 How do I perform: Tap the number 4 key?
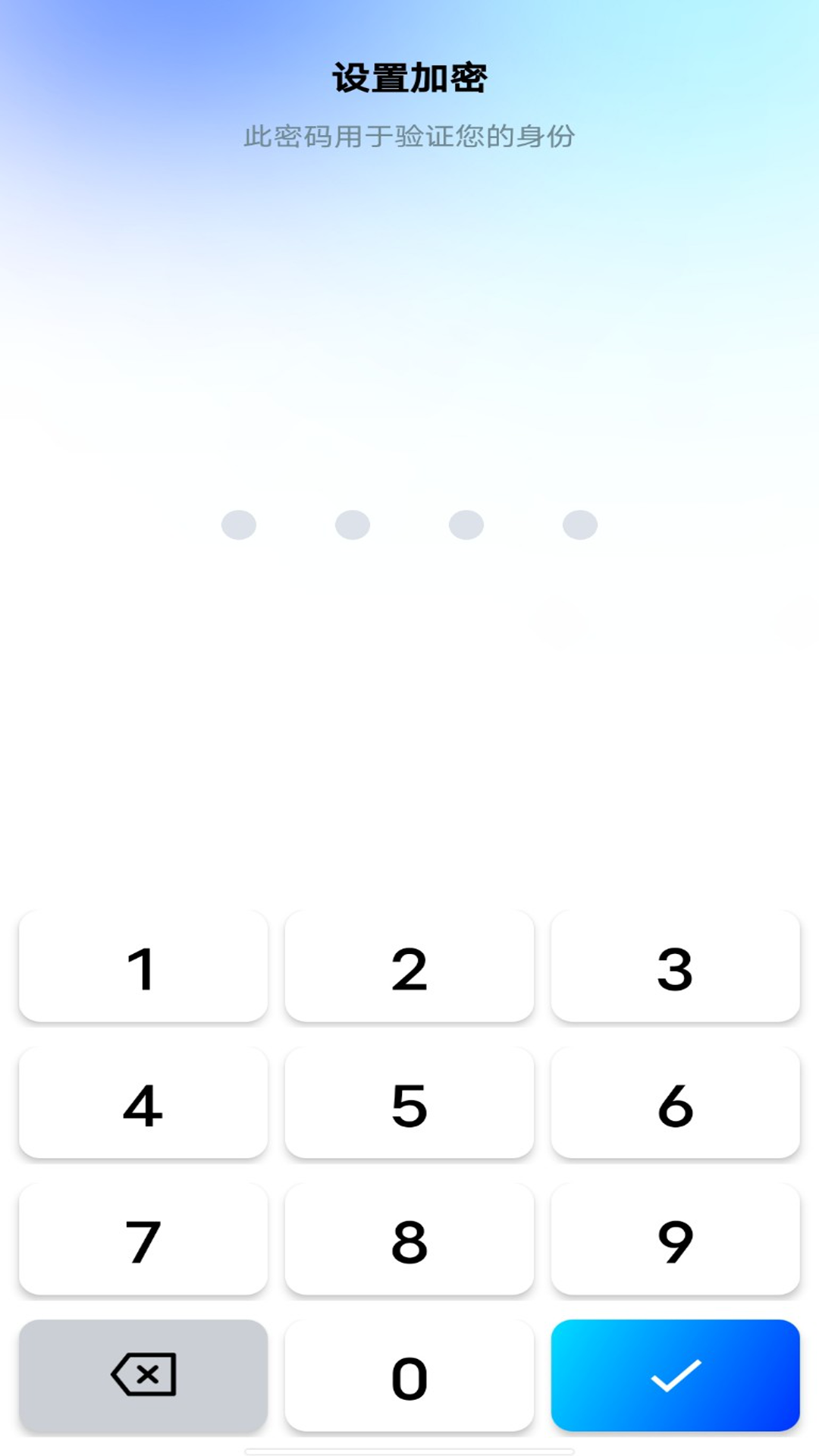coord(143,1103)
